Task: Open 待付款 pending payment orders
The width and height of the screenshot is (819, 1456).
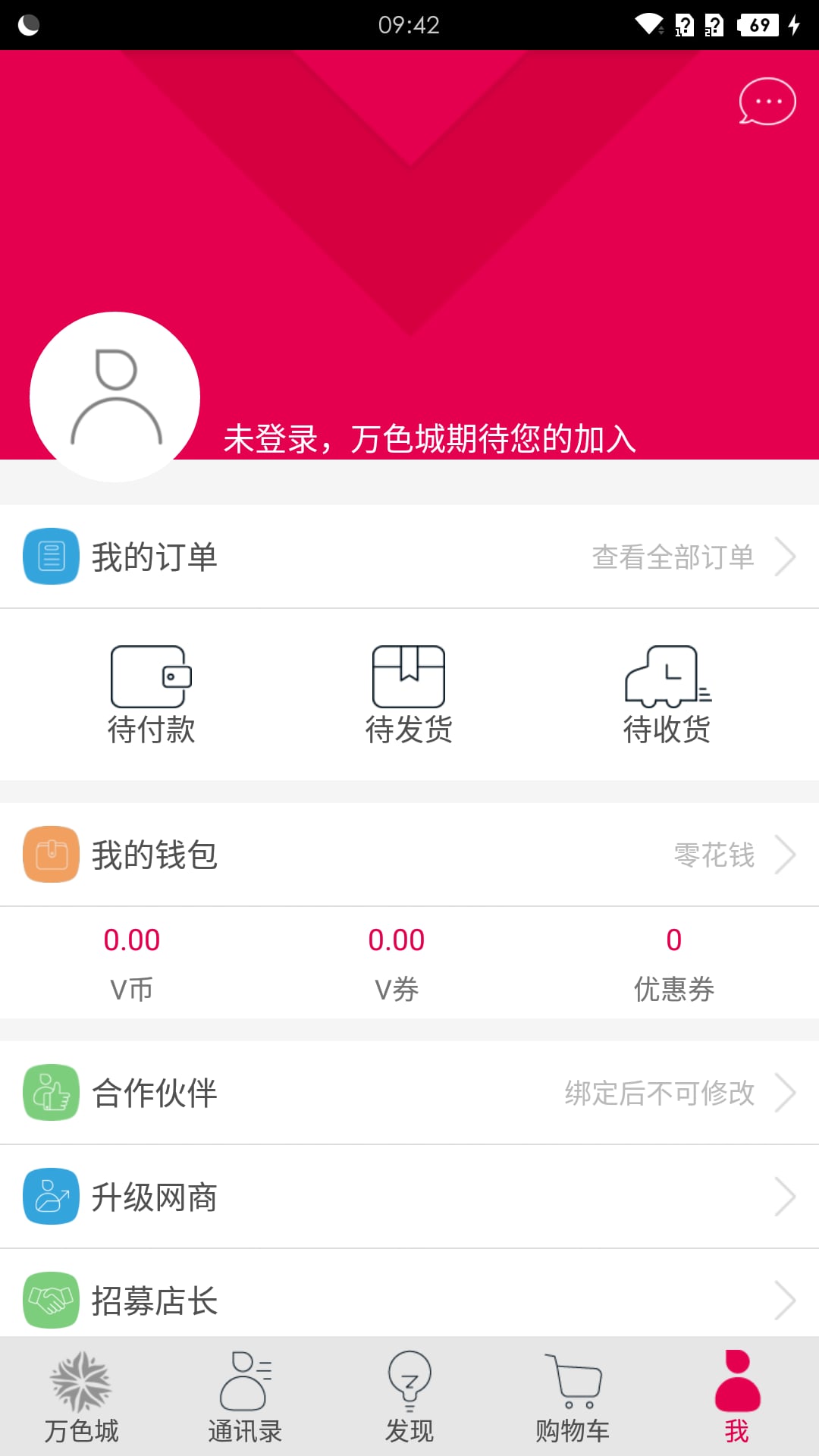Action: pyautogui.click(x=151, y=694)
